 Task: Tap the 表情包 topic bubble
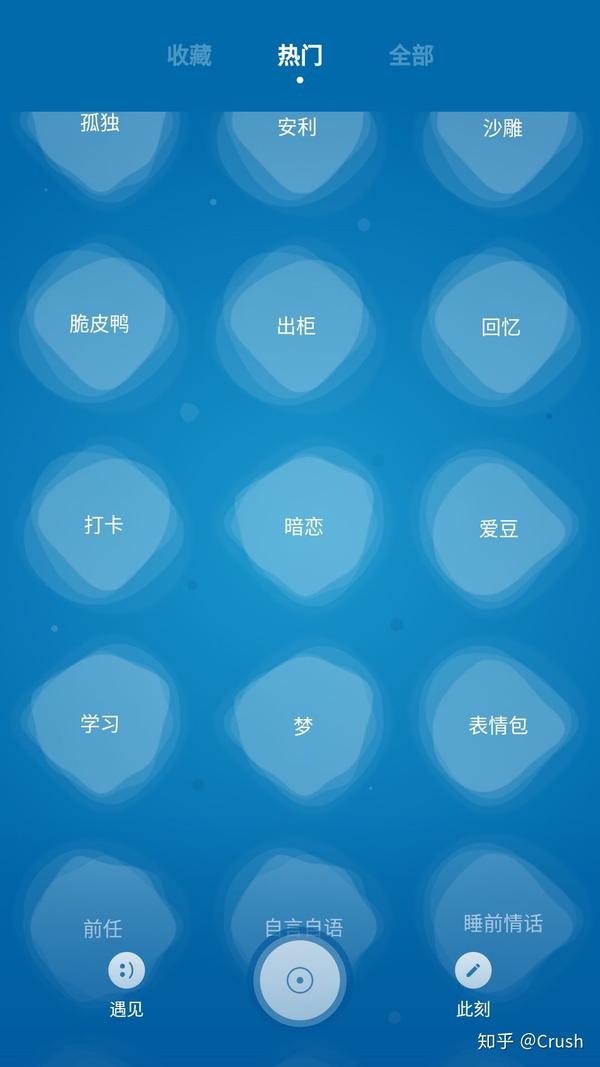[x=498, y=725]
